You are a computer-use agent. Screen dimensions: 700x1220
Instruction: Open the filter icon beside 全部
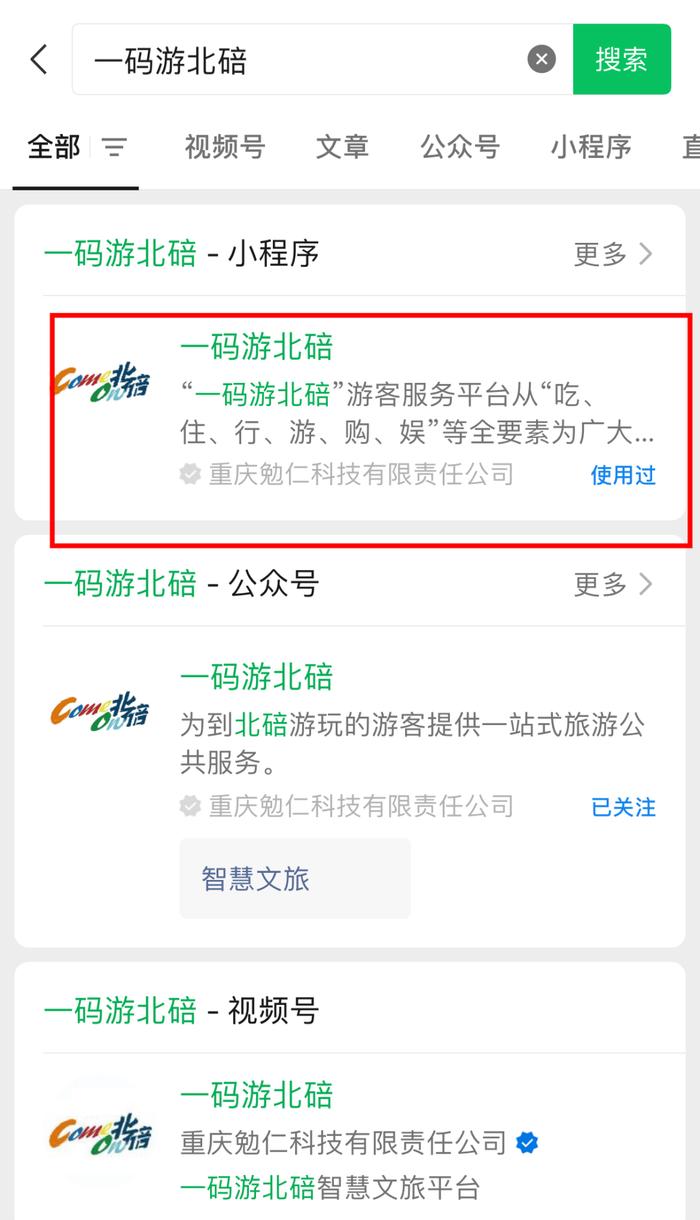click(x=115, y=148)
